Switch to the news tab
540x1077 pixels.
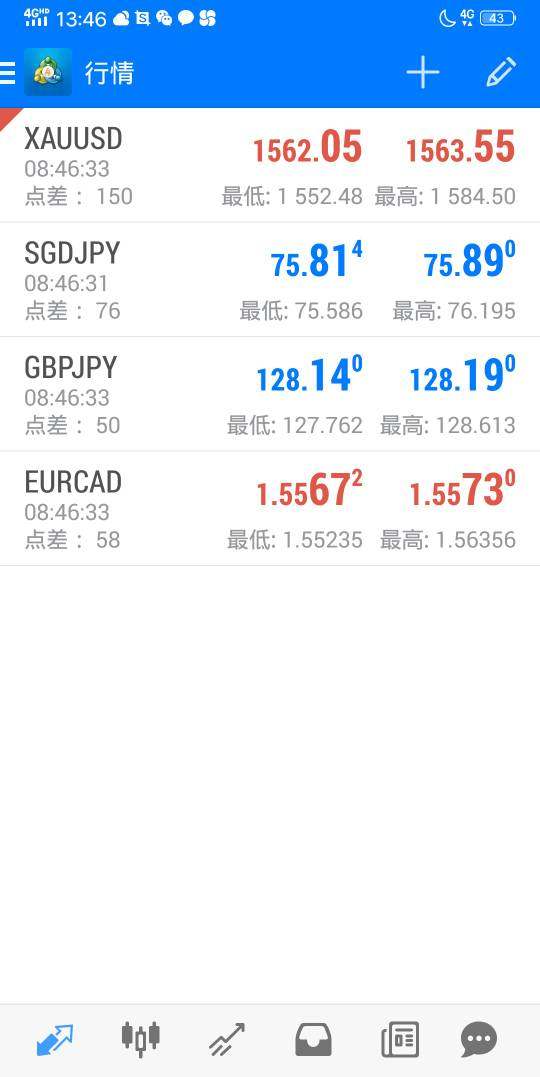400,1039
